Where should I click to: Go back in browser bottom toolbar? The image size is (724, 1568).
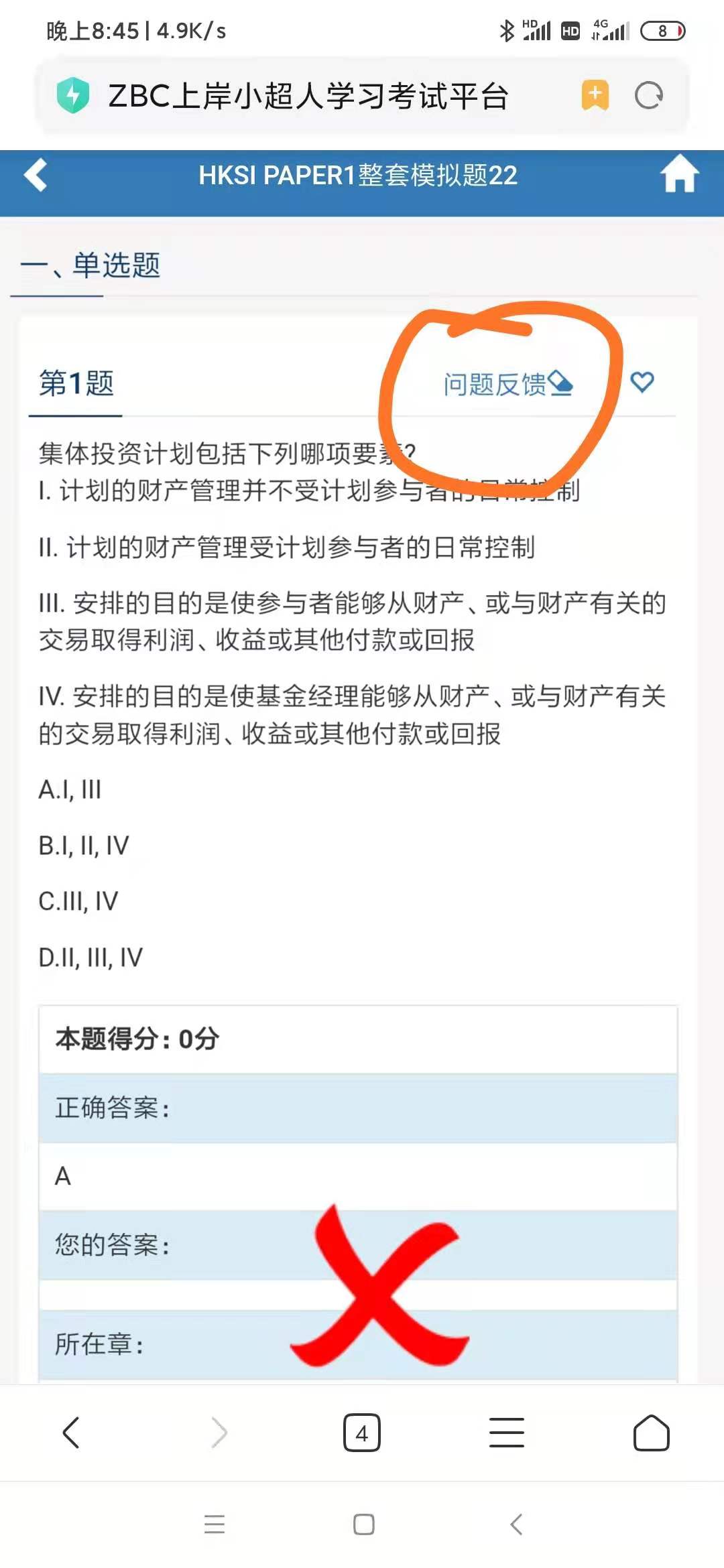71,1433
